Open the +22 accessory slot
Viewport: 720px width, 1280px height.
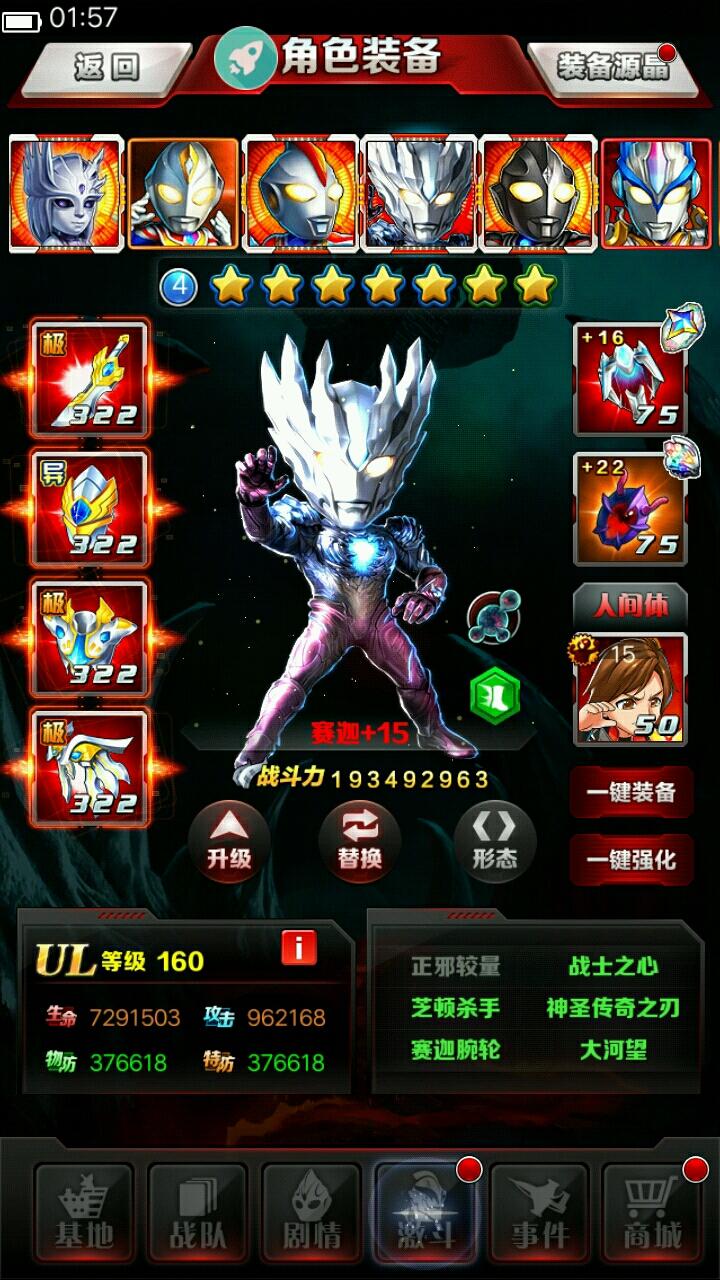630,509
